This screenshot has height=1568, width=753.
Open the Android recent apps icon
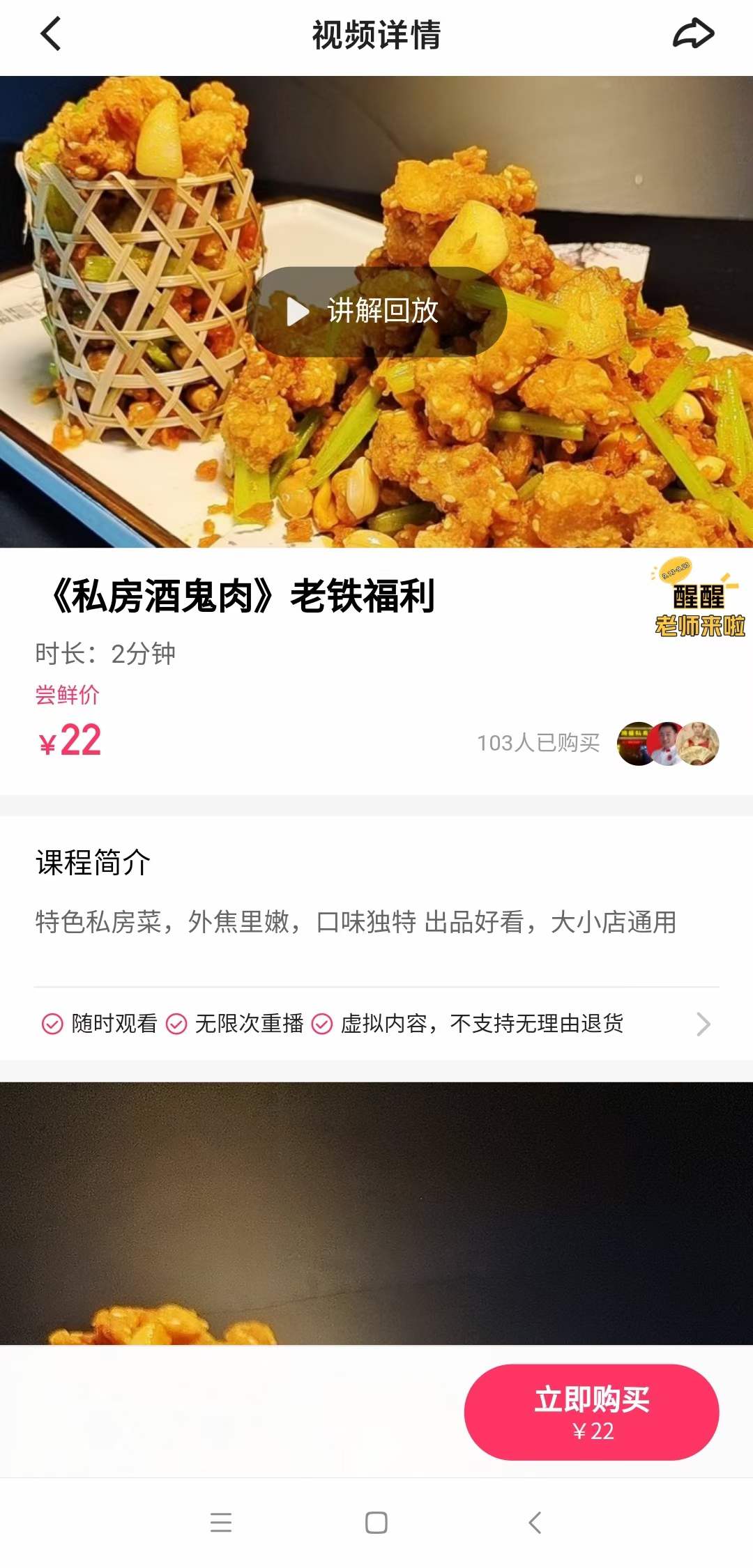tap(220, 1523)
